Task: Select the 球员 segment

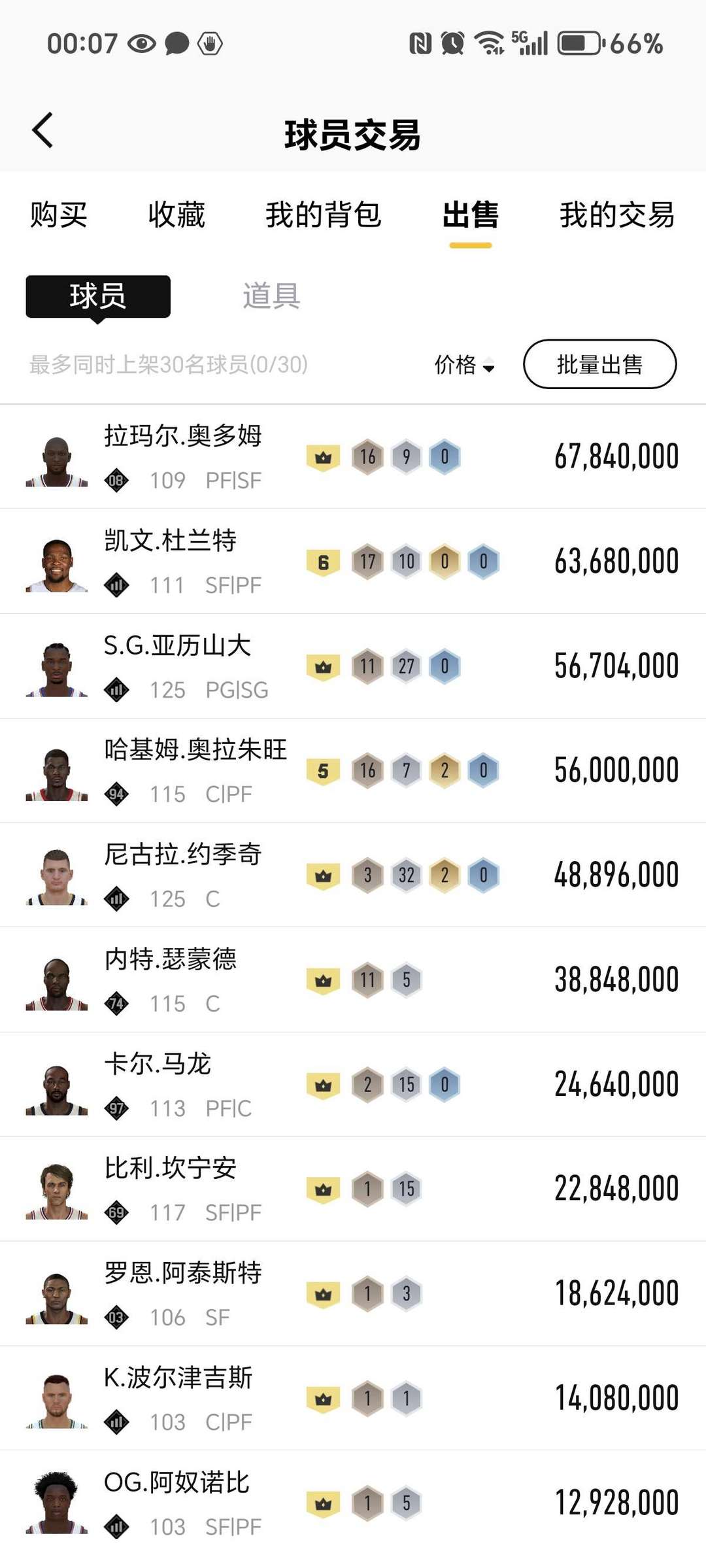Action: 98,297
